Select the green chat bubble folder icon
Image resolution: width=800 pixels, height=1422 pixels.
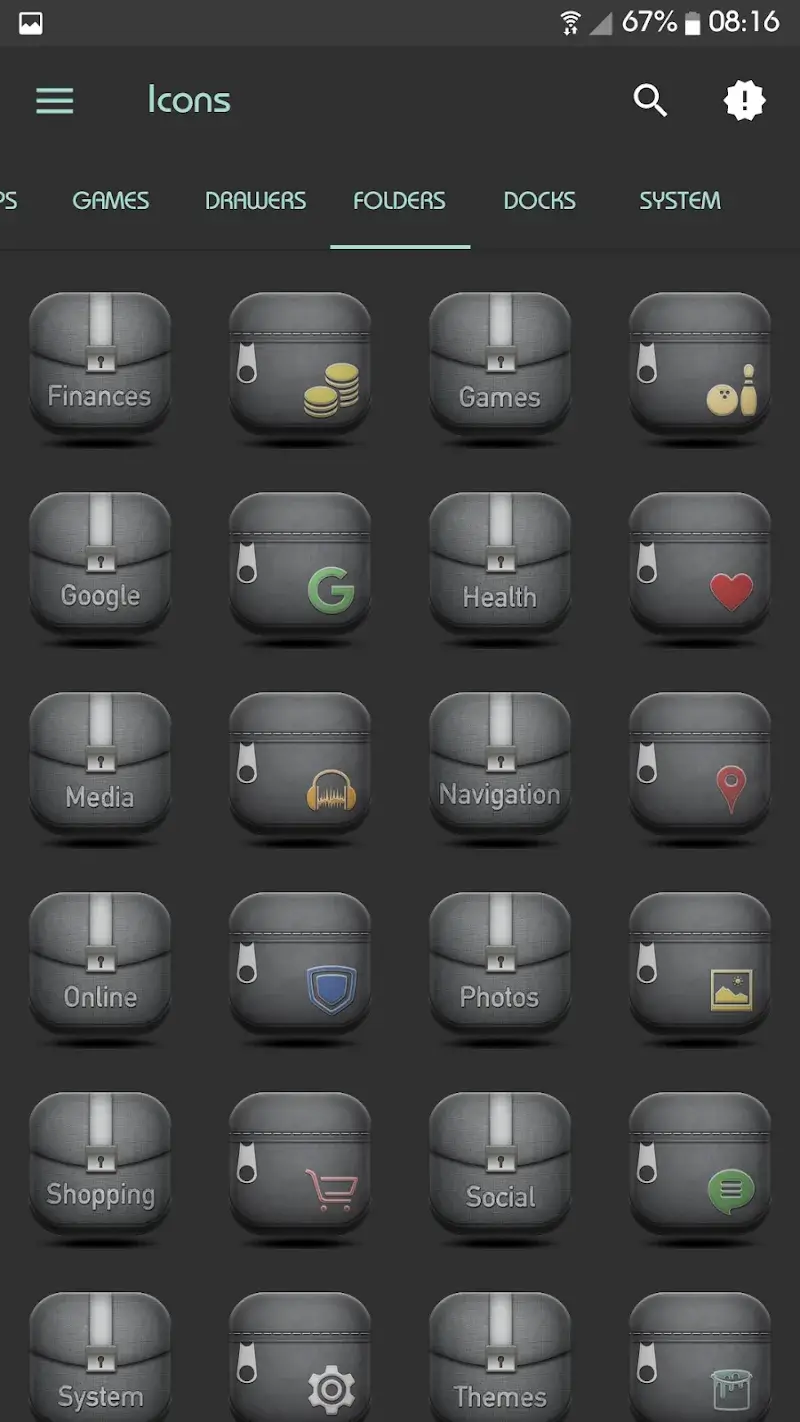(x=700, y=1164)
